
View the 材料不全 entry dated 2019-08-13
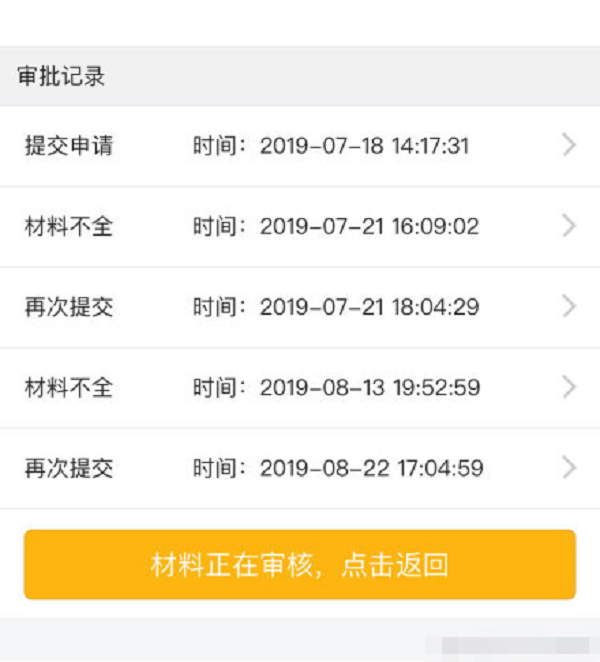pos(300,387)
